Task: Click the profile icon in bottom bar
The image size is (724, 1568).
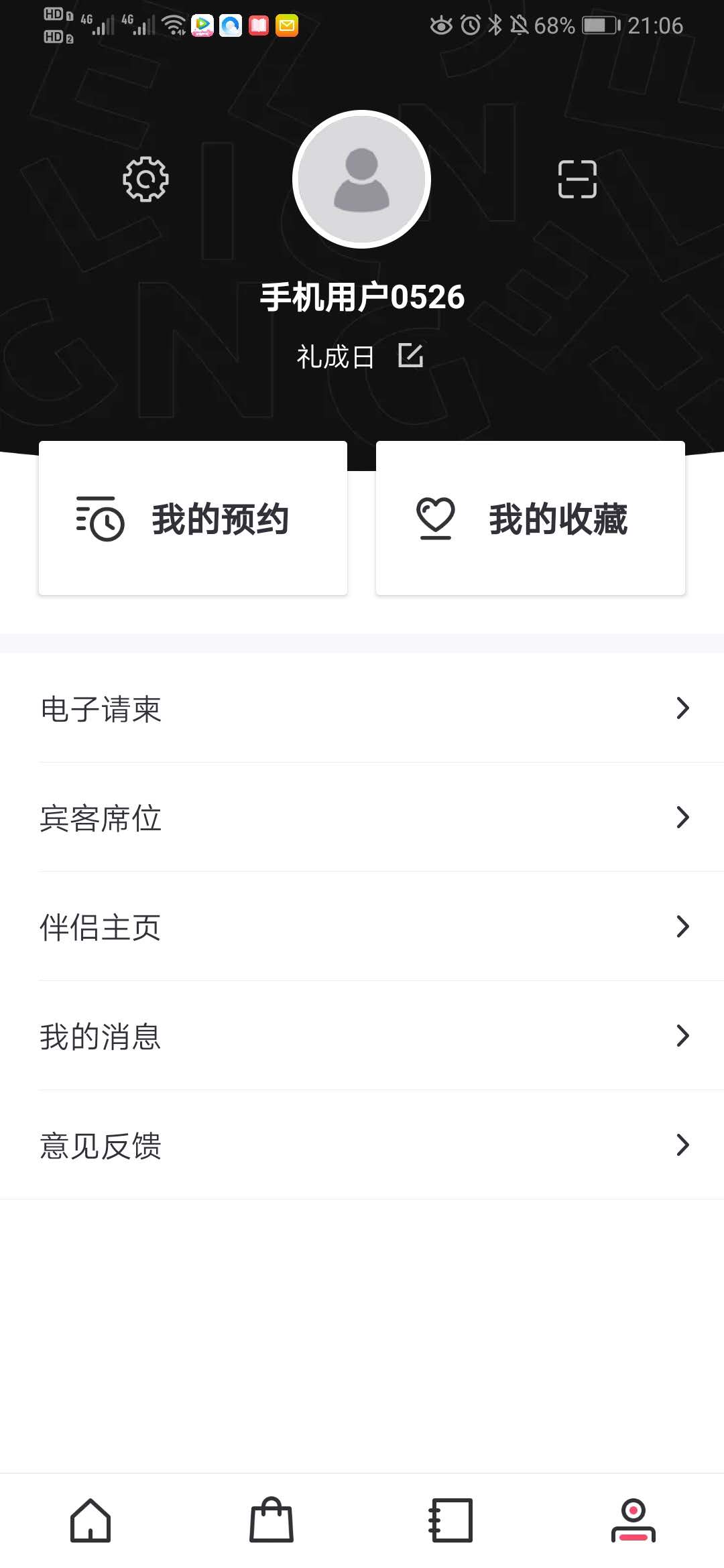Action: coord(633,1519)
